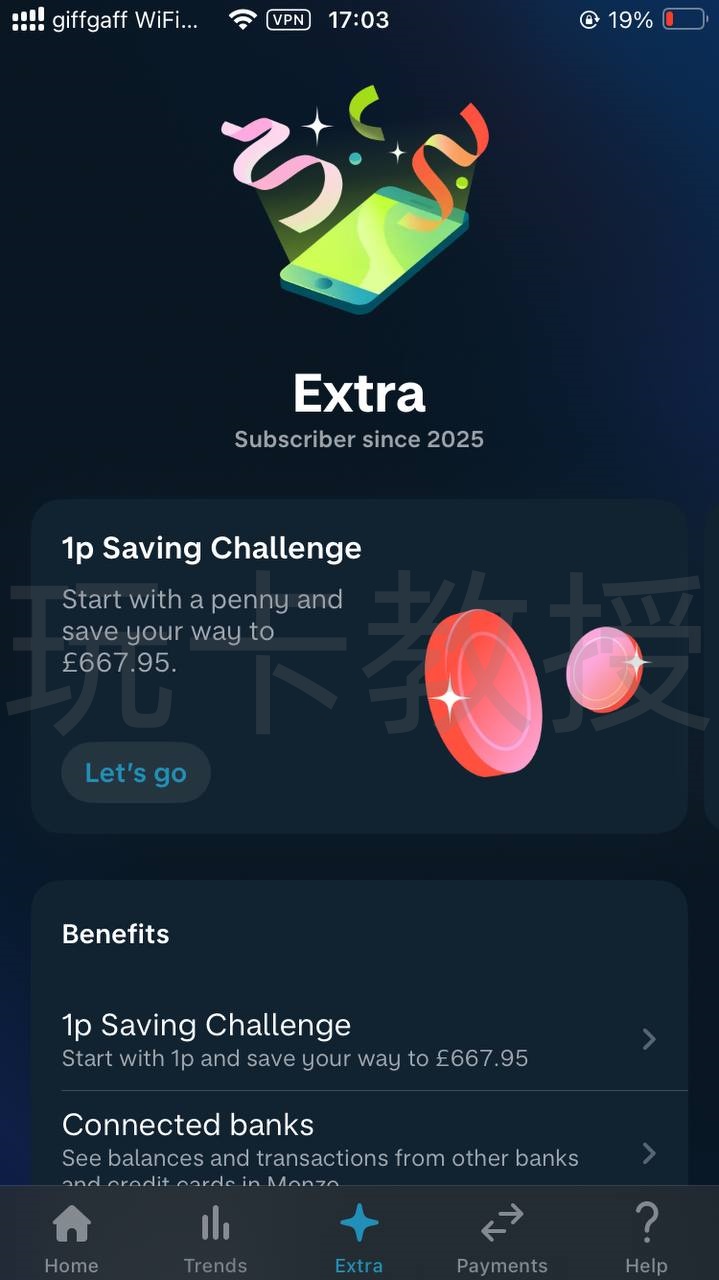Tap the Let's go button
The image size is (719, 1280).
point(136,773)
